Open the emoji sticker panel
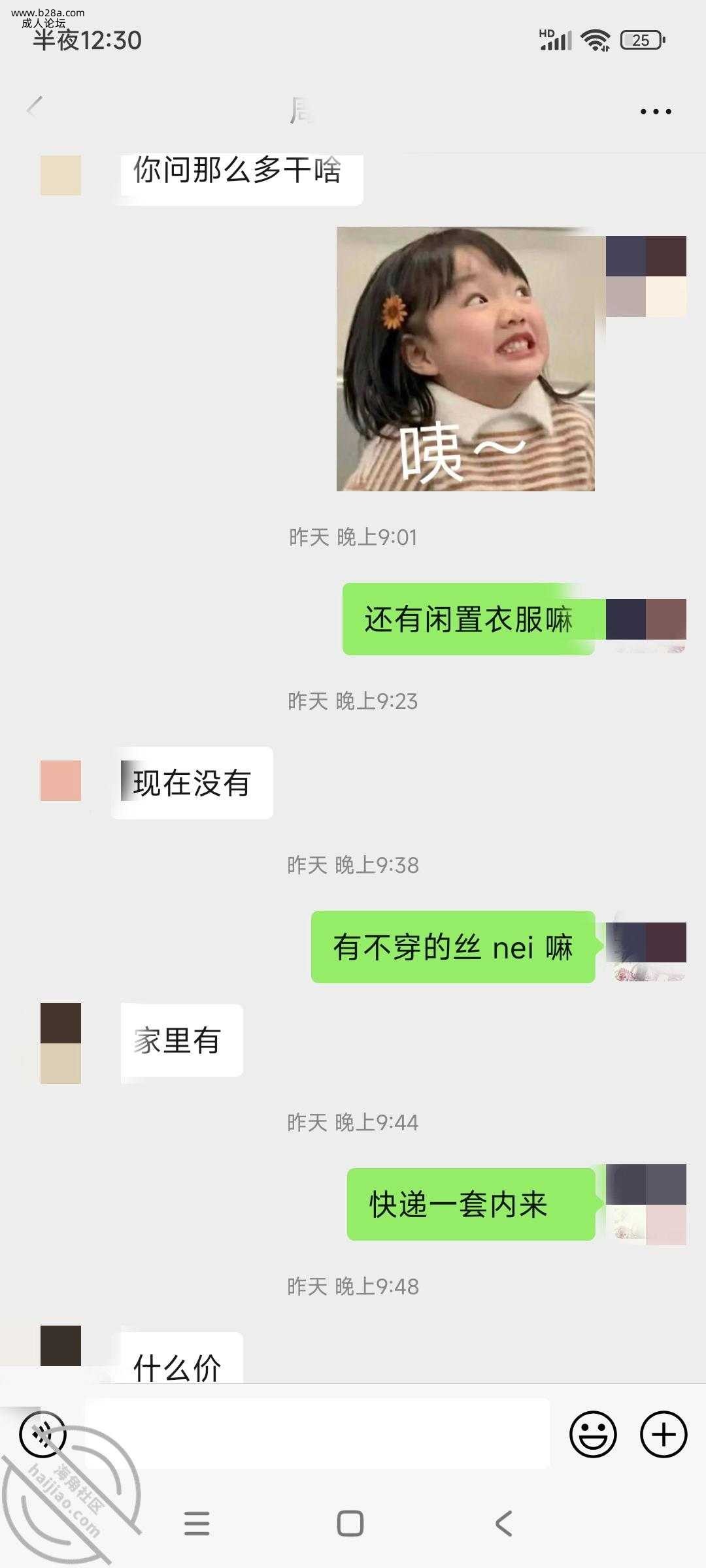This screenshot has height=1568, width=706. click(x=593, y=1435)
